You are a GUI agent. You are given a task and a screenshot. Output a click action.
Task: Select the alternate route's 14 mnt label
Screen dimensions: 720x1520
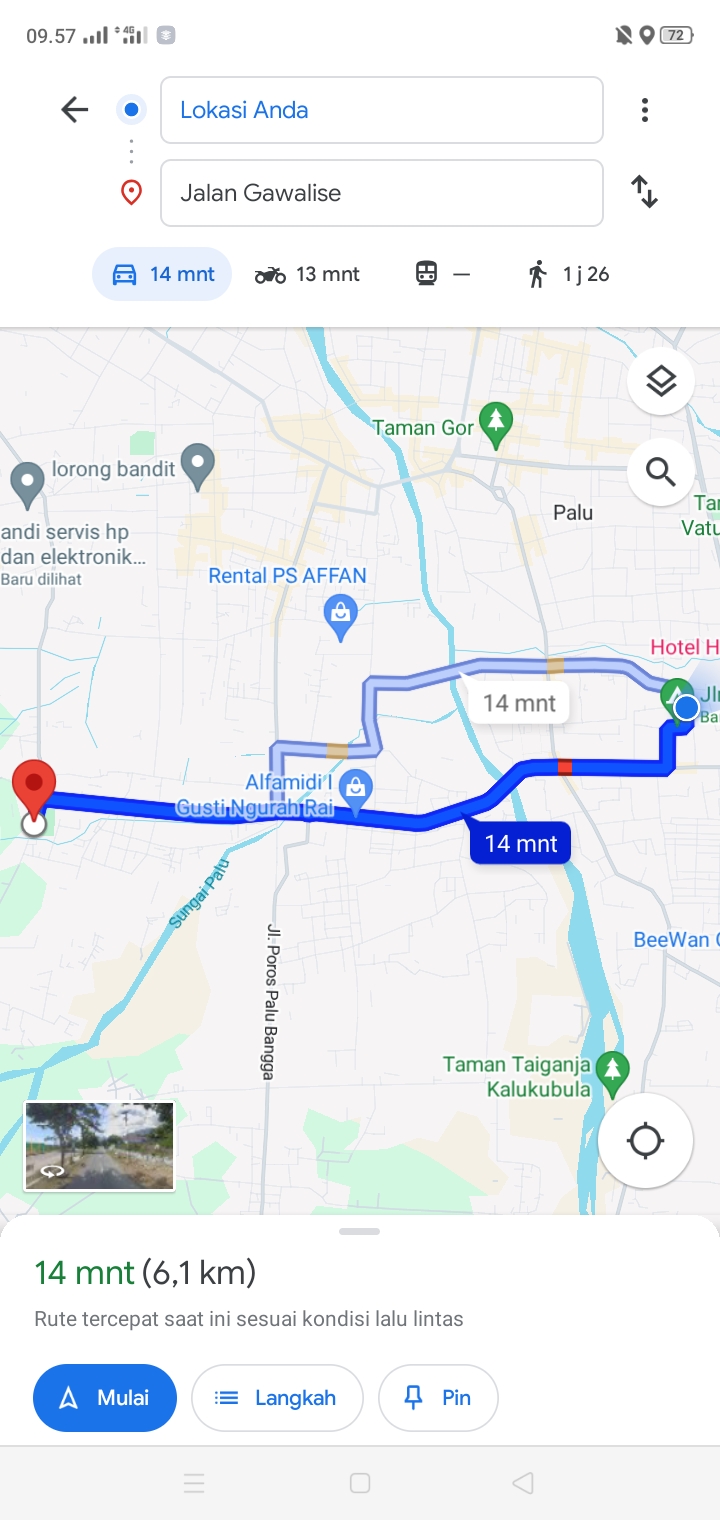pyautogui.click(x=519, y=703)
